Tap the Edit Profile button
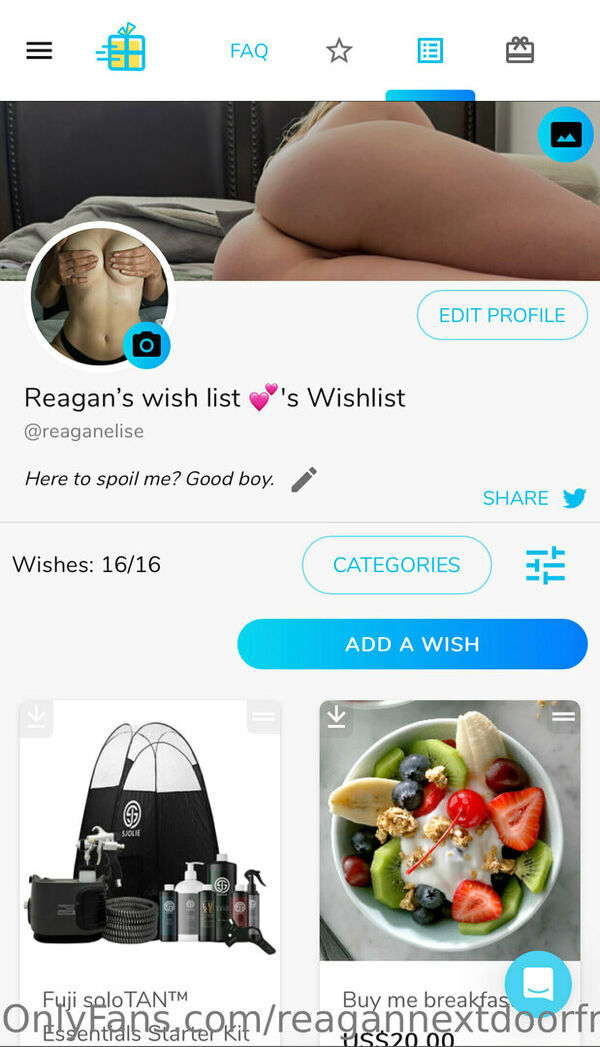 click(502, 315)
